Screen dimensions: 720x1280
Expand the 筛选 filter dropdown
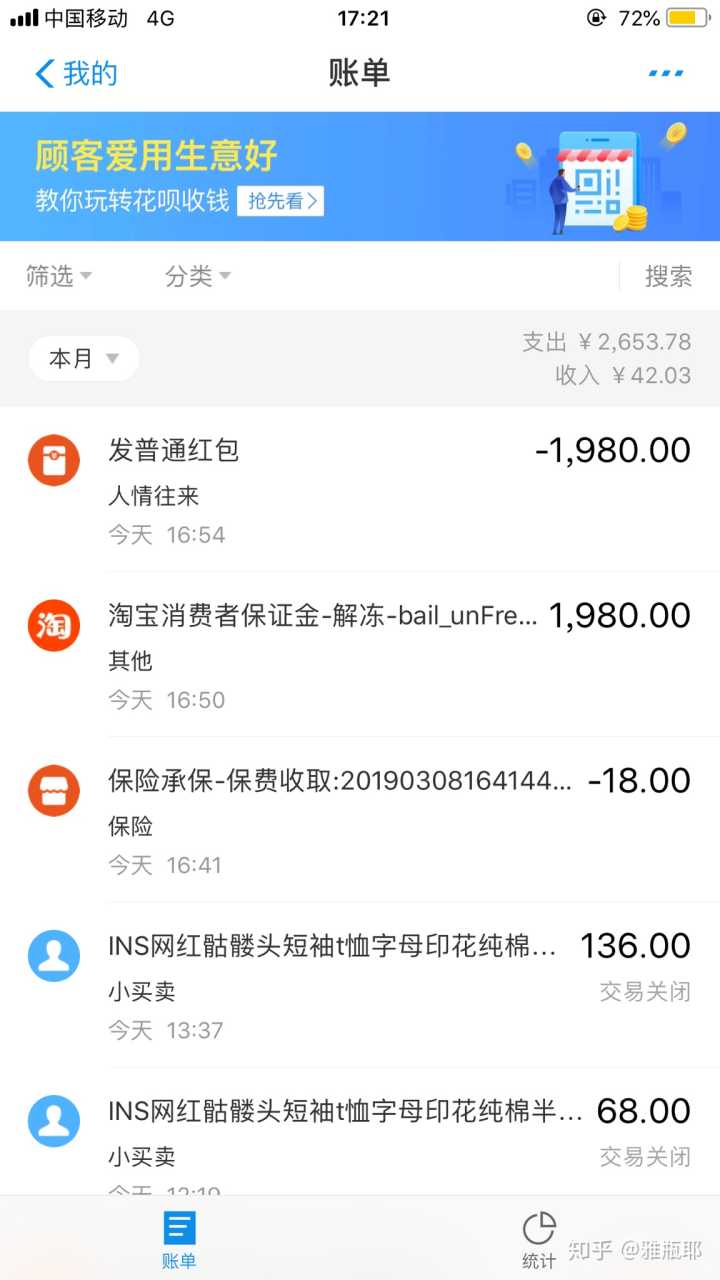pyautogui.click(x=59, y=276)
